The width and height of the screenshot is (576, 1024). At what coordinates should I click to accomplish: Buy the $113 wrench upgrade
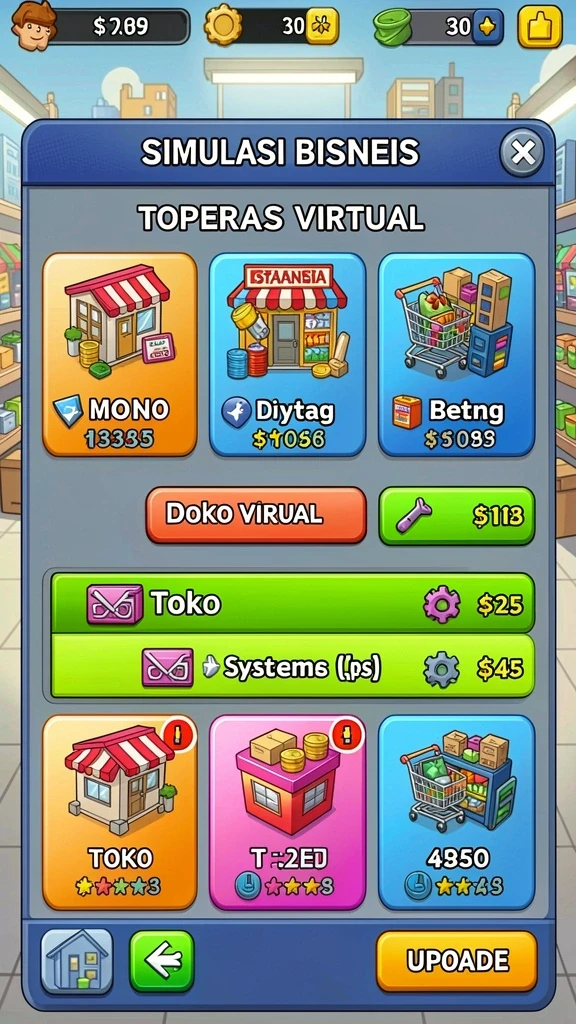tap(456, 516)
